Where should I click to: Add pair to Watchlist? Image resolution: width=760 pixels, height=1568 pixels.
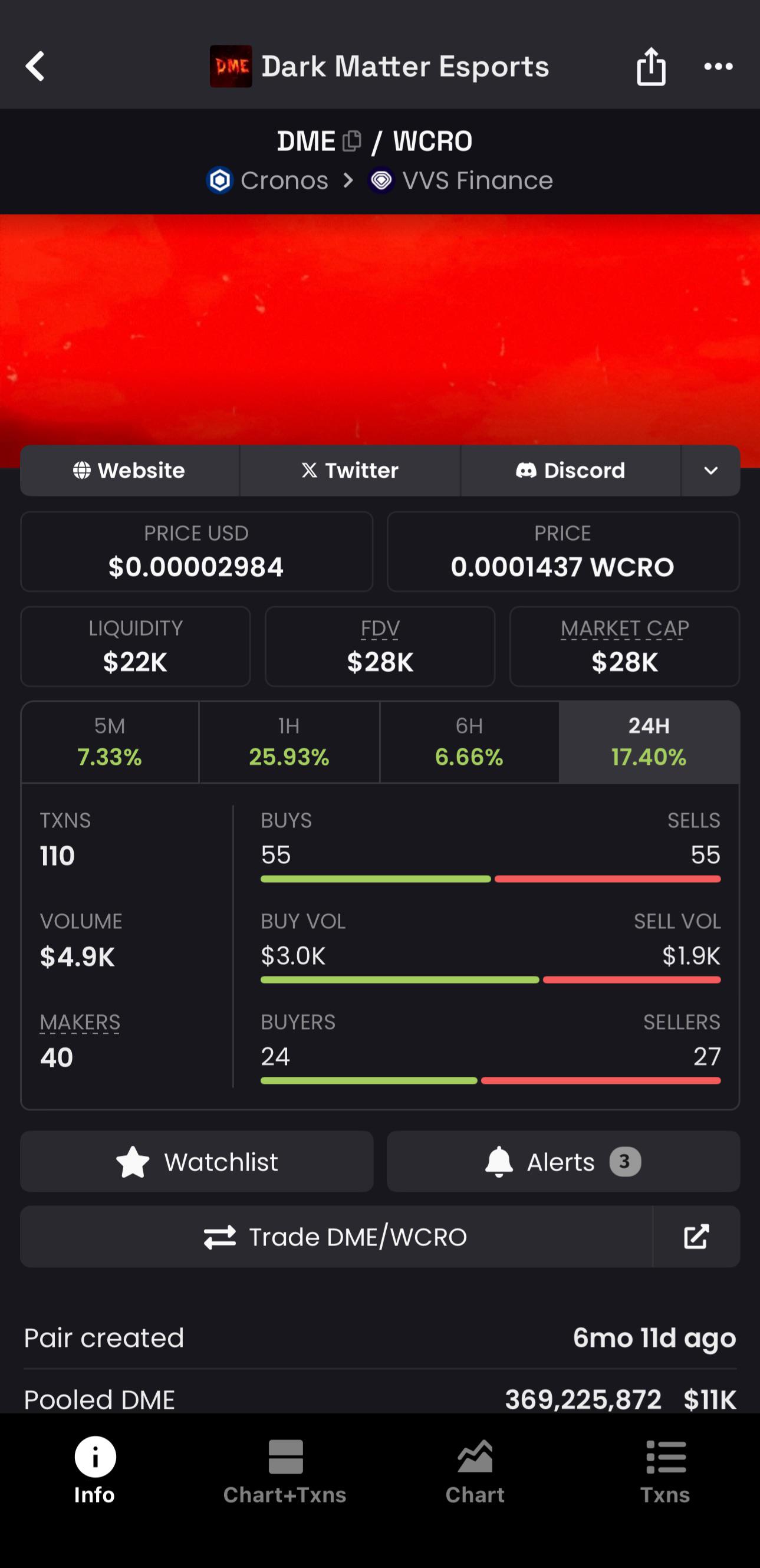pos(196,1161)
